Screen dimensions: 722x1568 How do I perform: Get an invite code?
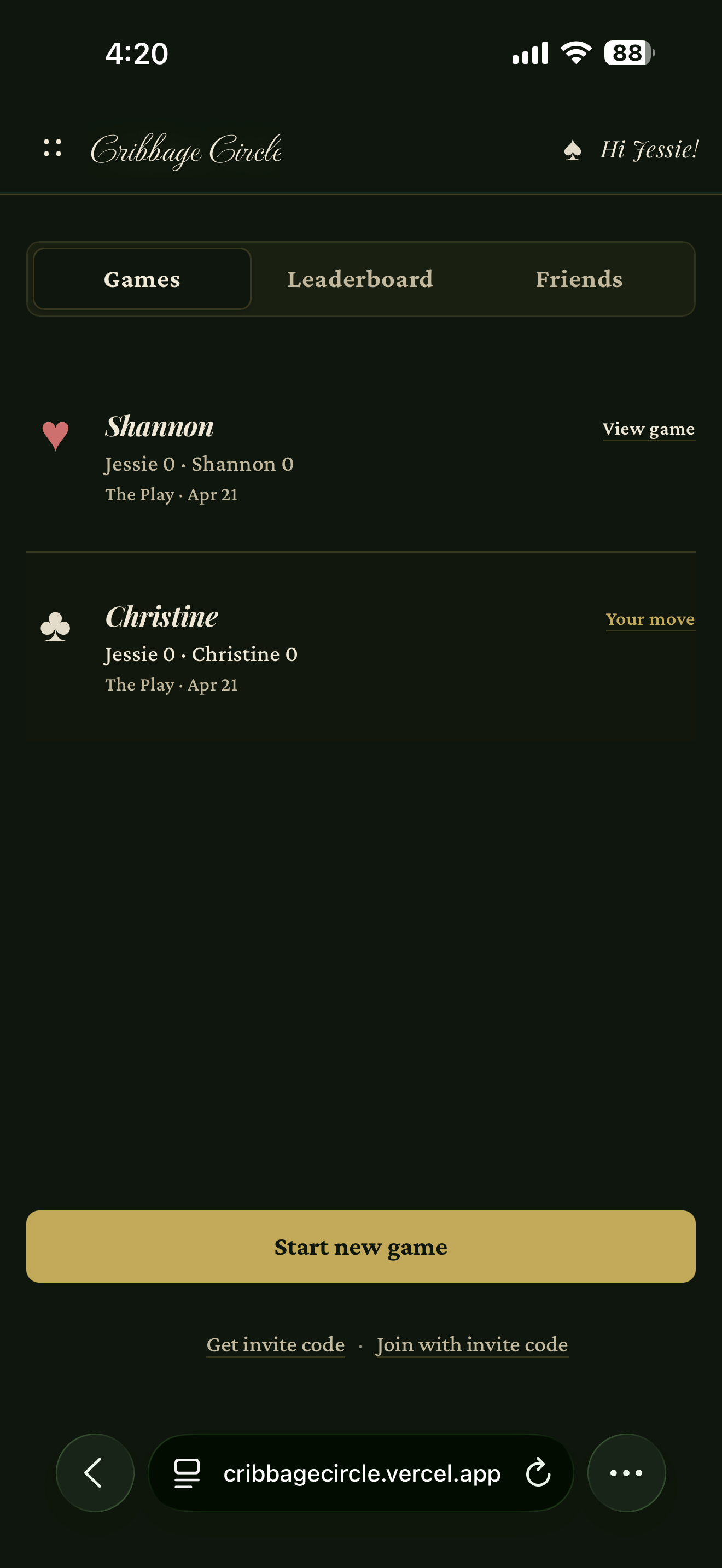coord(275,1344)
